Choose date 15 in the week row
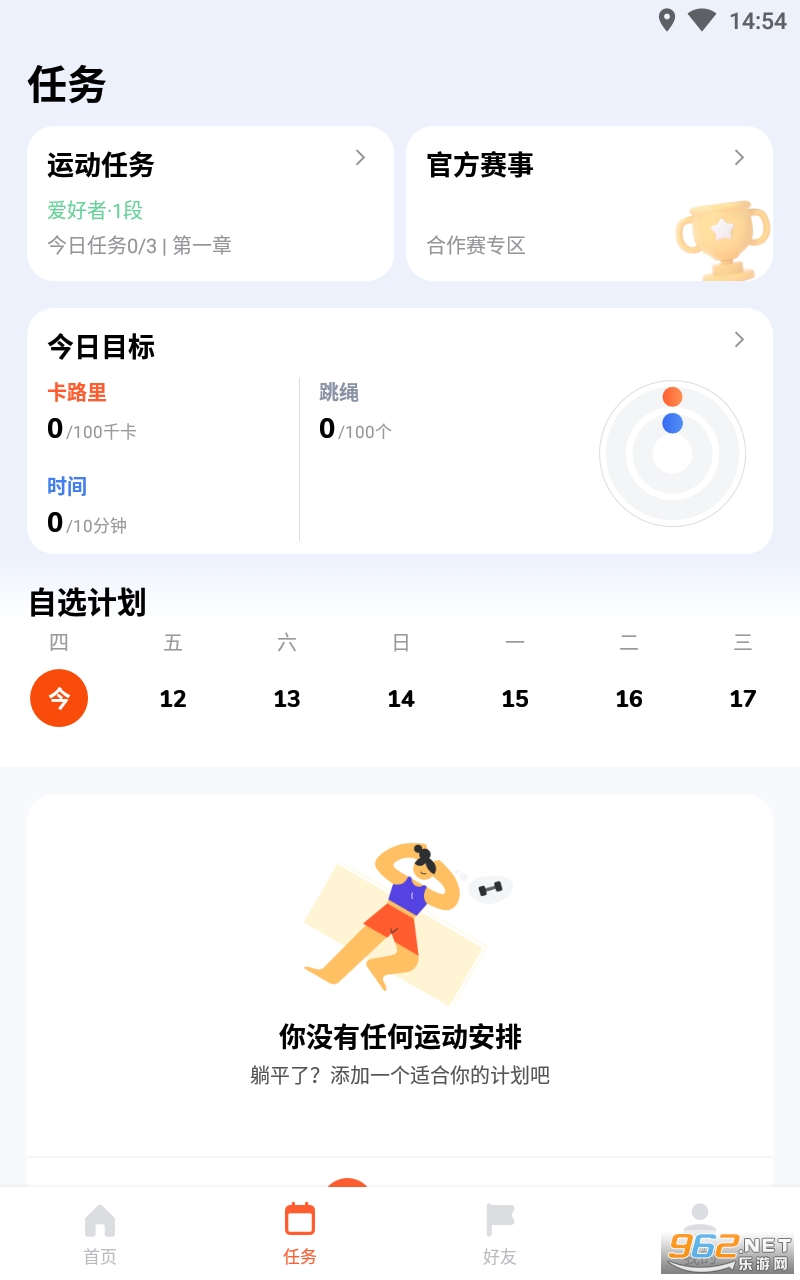Screen dimensions: 800x1280 point(515,699)
